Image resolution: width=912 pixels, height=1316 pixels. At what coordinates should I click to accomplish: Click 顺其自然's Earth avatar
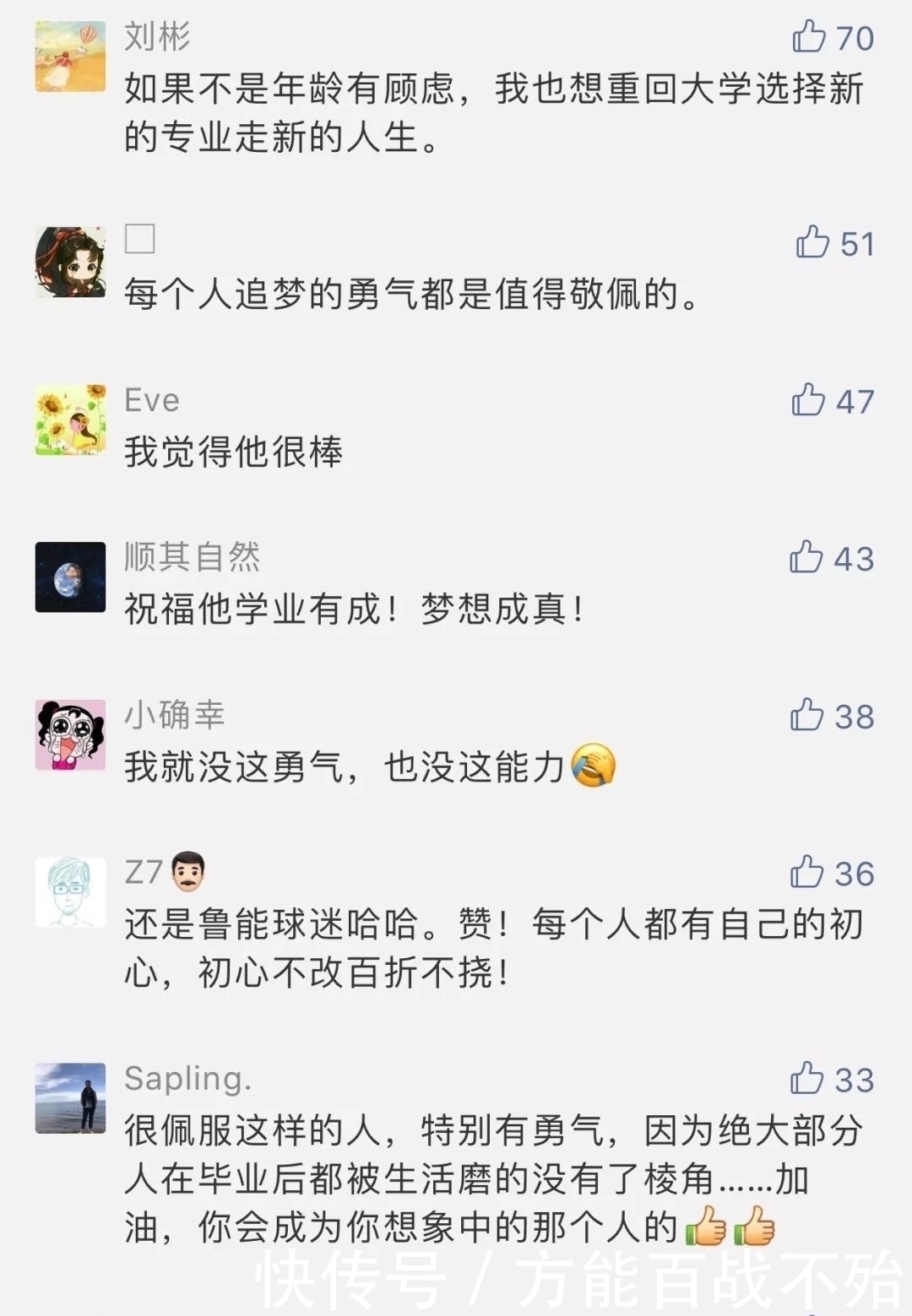point(69,577)
